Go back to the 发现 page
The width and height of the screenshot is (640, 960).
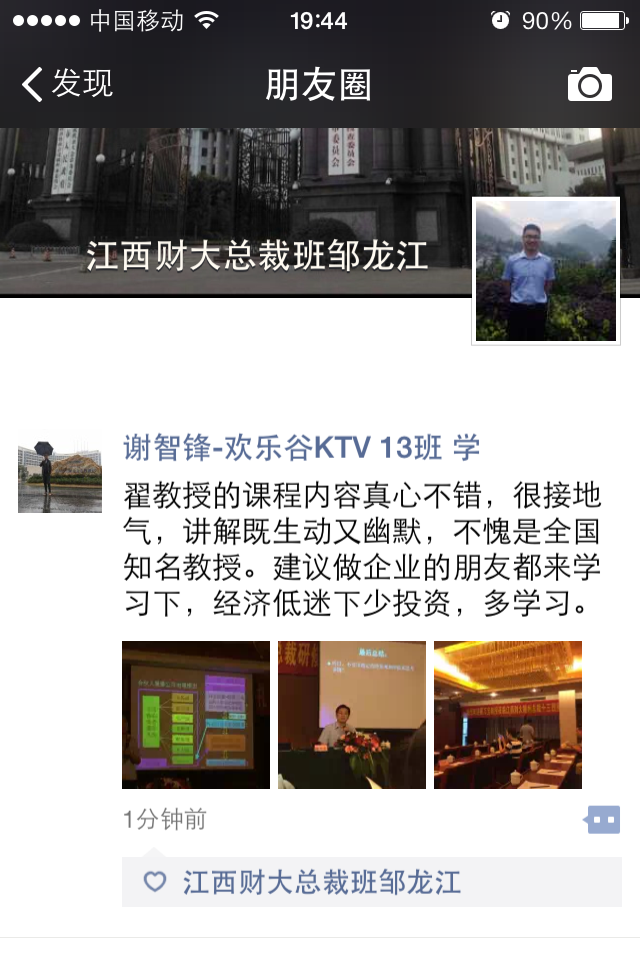(68, 84)
